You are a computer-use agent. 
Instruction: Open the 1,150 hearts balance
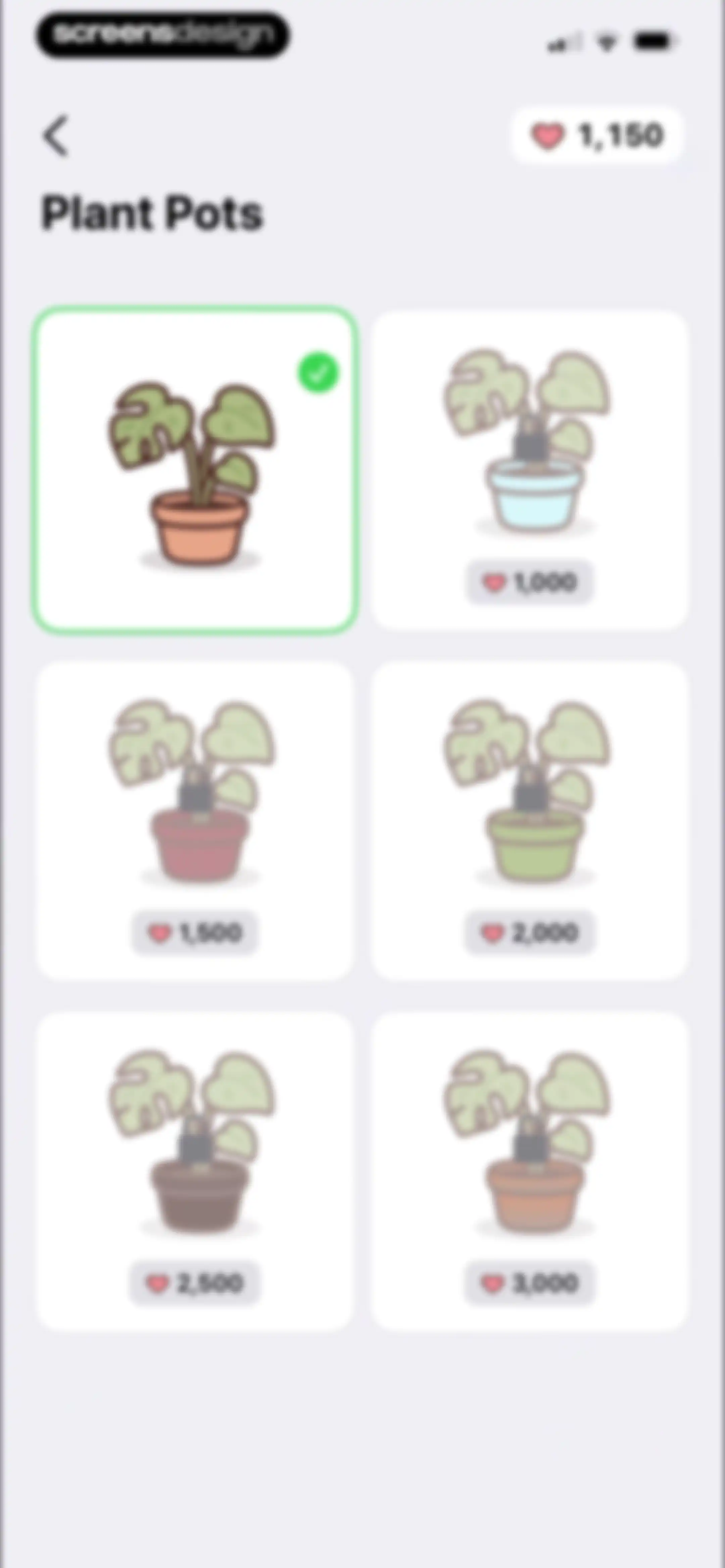[596, 135]
